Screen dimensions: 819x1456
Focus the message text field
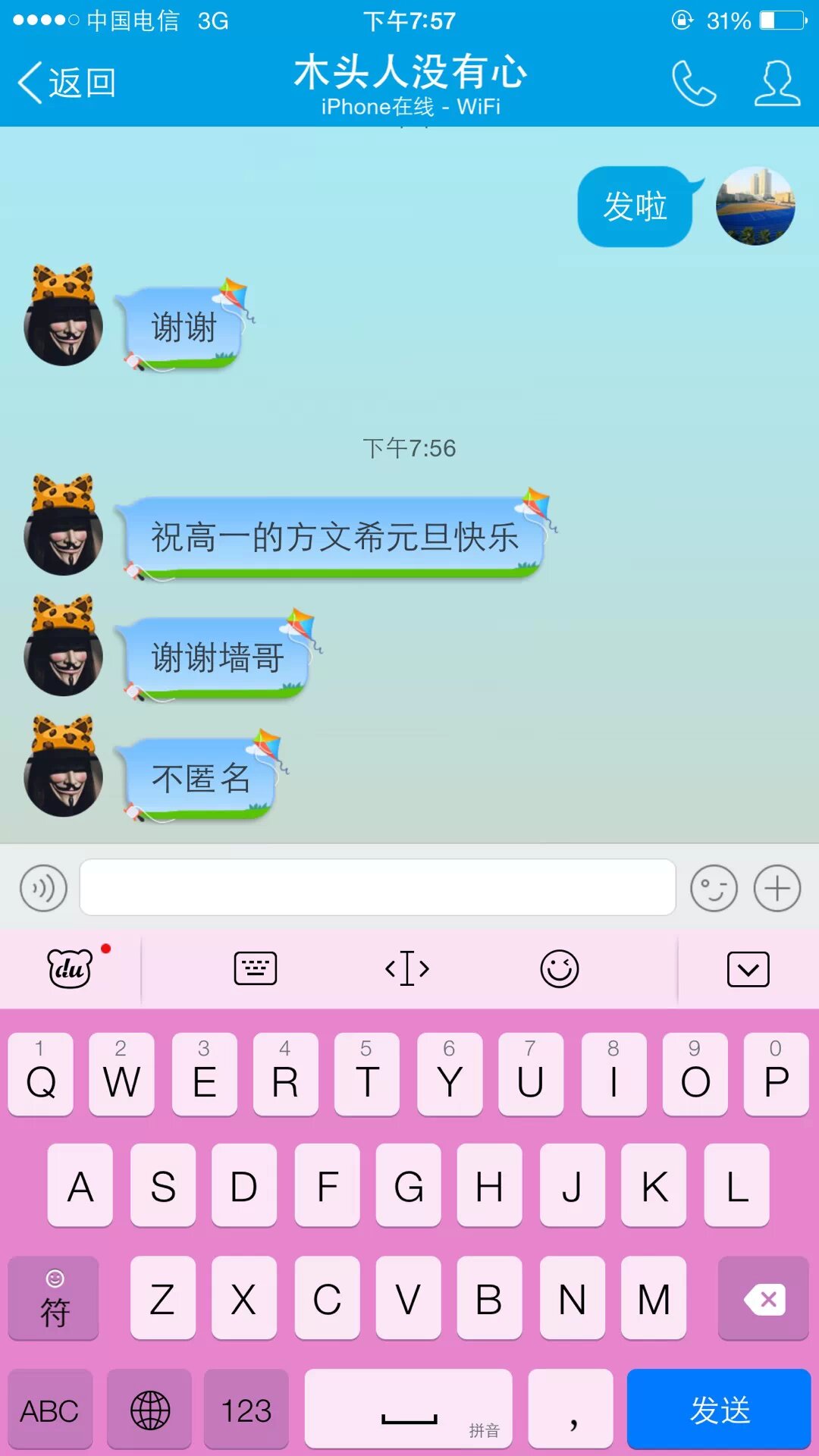point(377,887)
